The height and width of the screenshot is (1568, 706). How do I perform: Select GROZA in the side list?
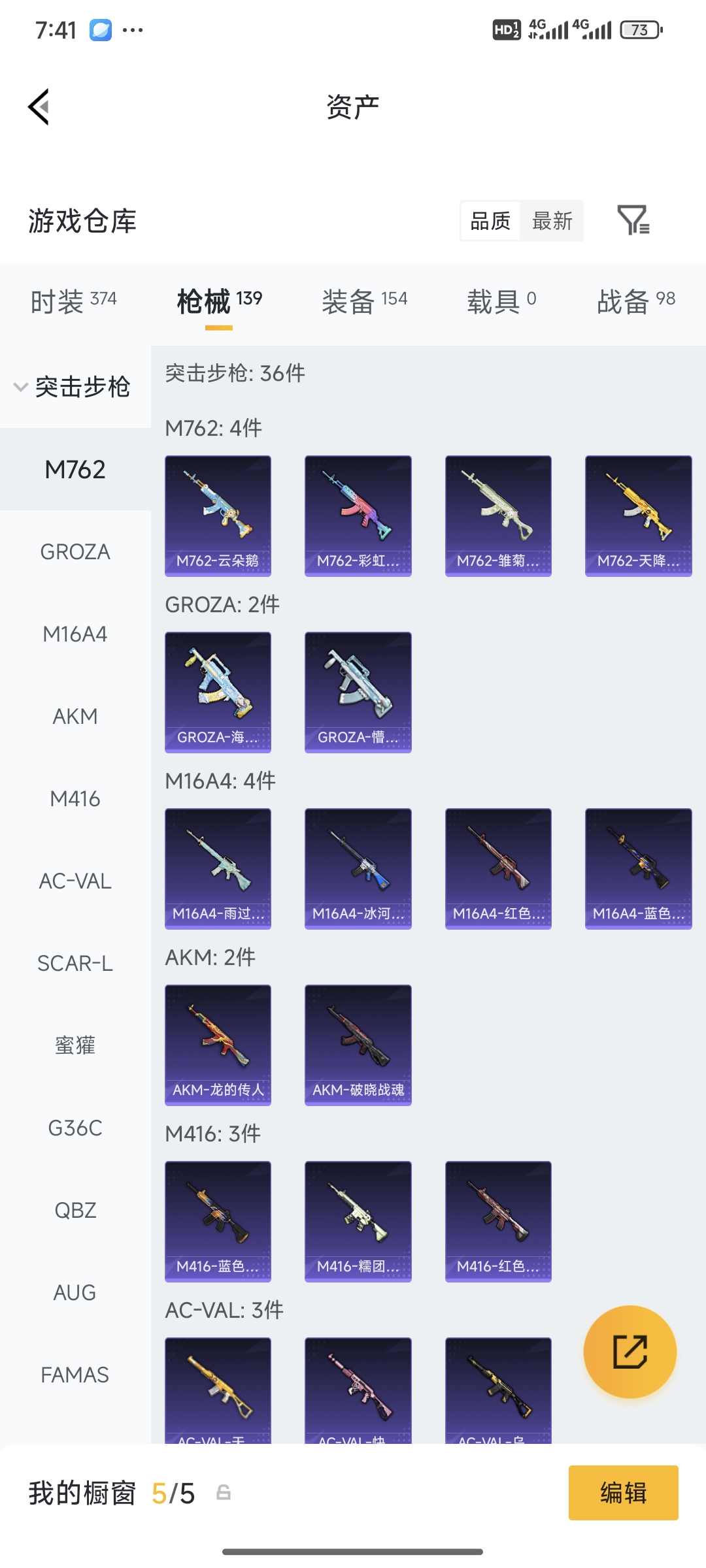(75, 552)
